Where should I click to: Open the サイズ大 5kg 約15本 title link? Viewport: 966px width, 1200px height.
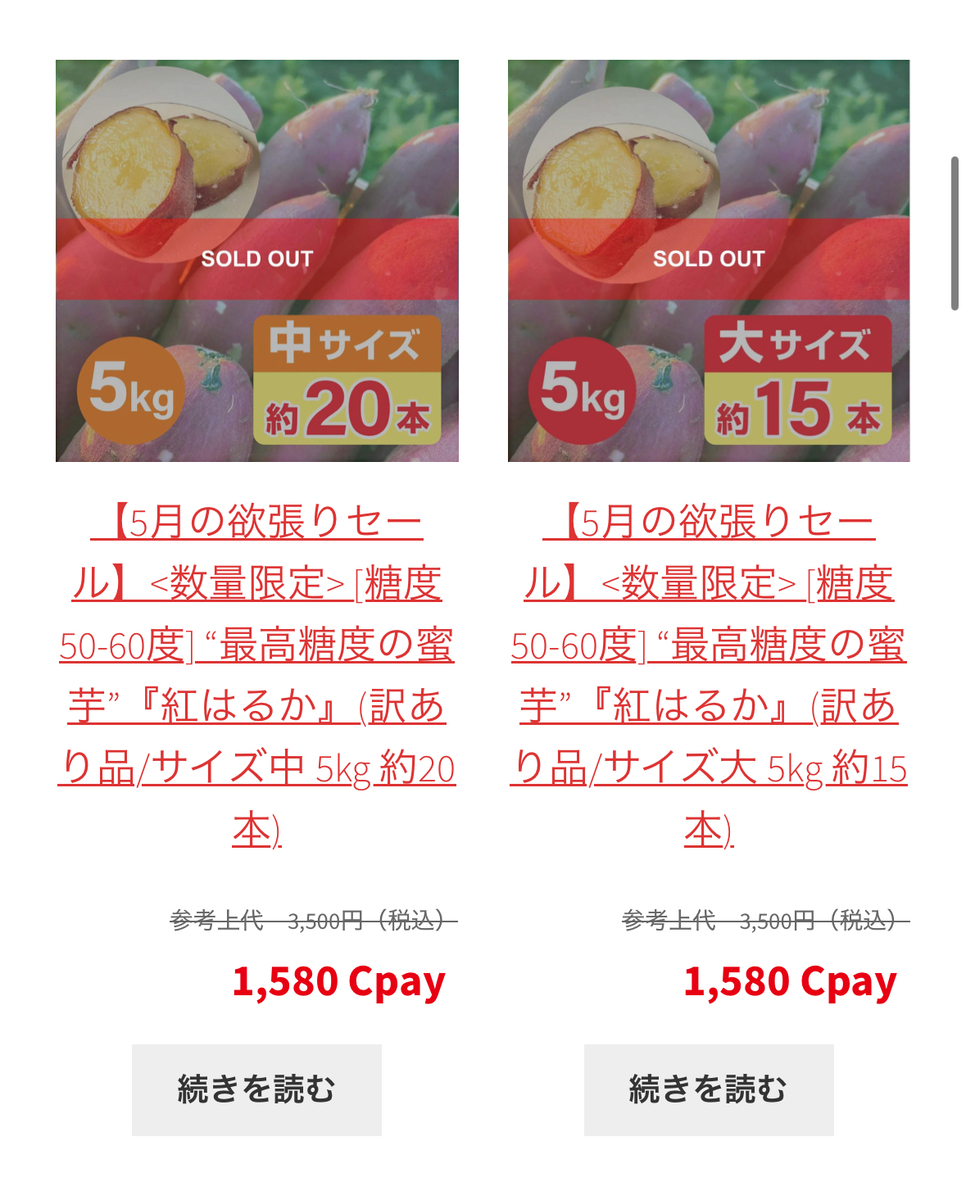coord(708,676)
